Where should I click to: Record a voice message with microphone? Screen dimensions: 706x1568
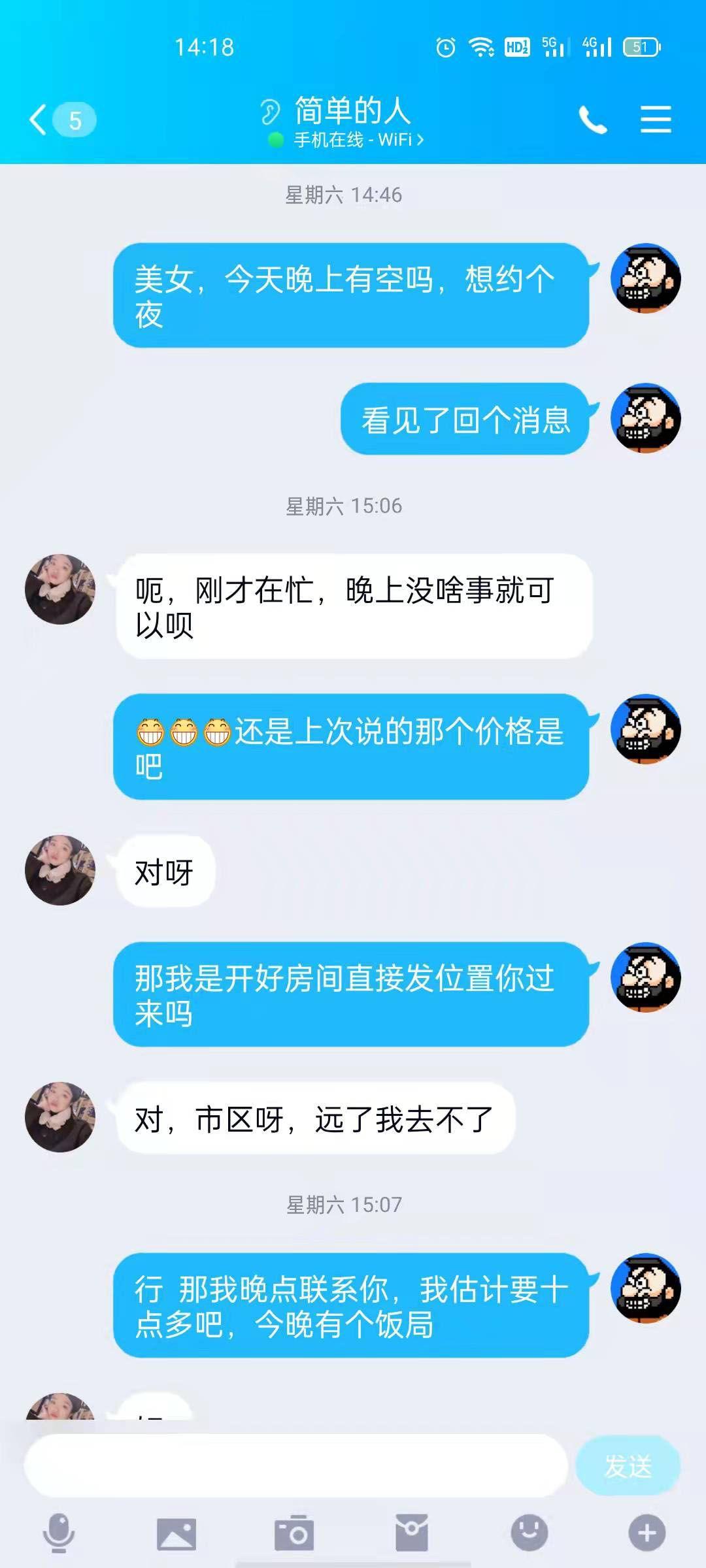[x=59, y=1533]
